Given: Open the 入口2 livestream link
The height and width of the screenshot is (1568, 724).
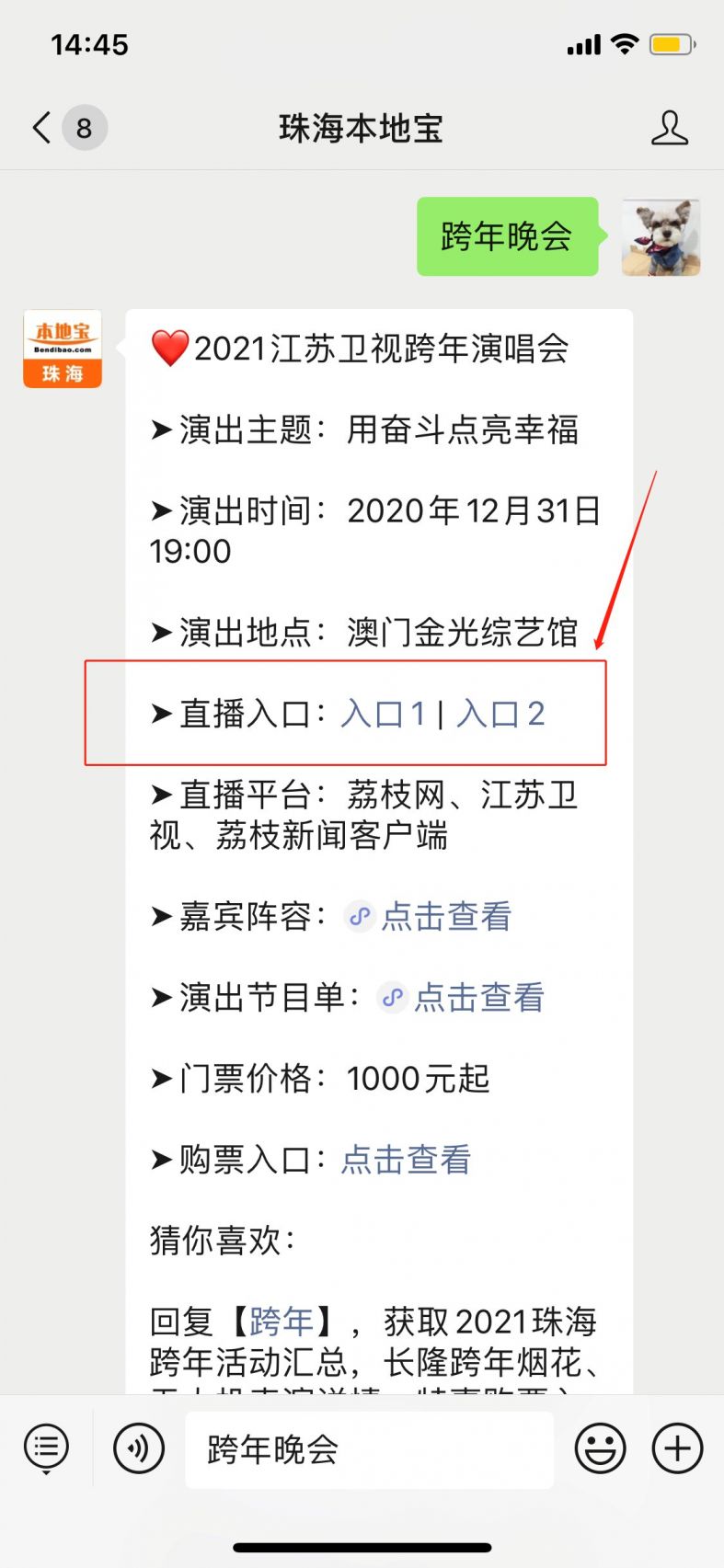Looking at the screenshot, I should (x=501, y=714).
